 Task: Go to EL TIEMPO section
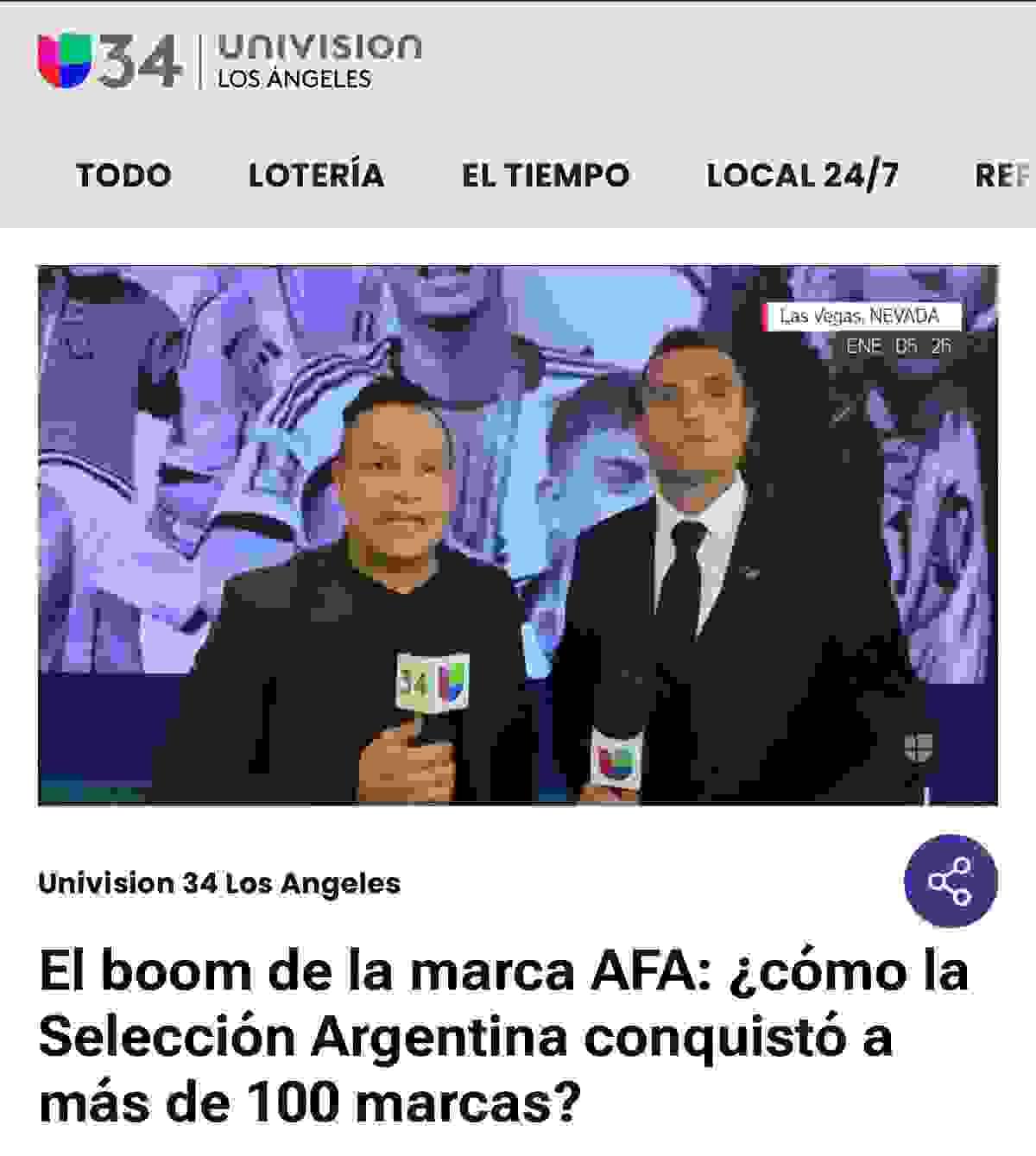546,176
